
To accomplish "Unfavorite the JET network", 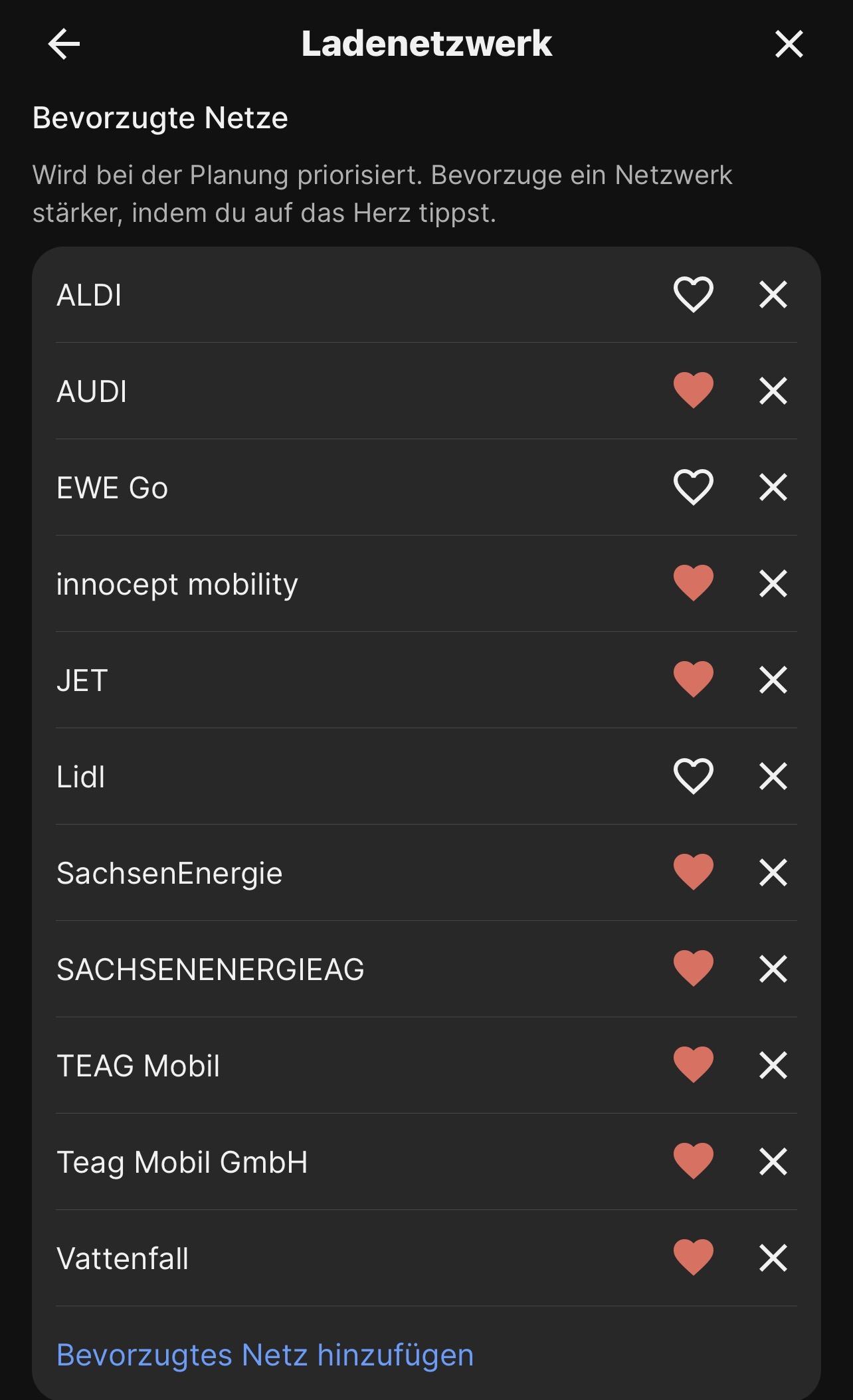I will click(693, 680).
